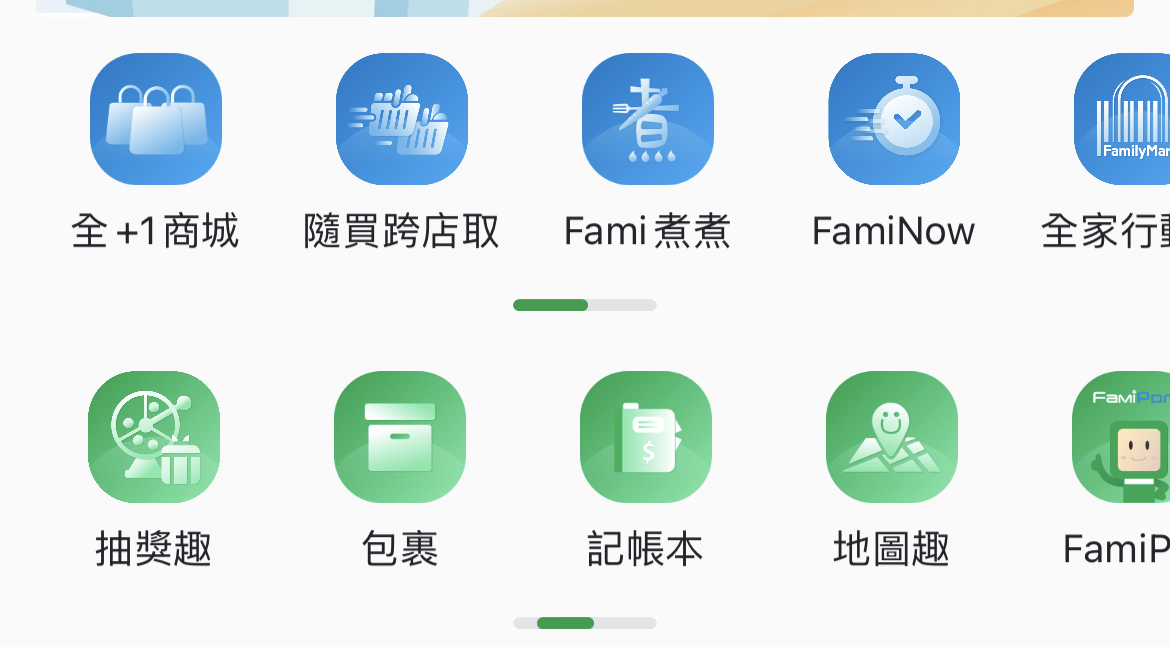The width and height of the screenshot is (1170, 647).
Task: Open FamiNow delivery
Action: click(893, 120)
